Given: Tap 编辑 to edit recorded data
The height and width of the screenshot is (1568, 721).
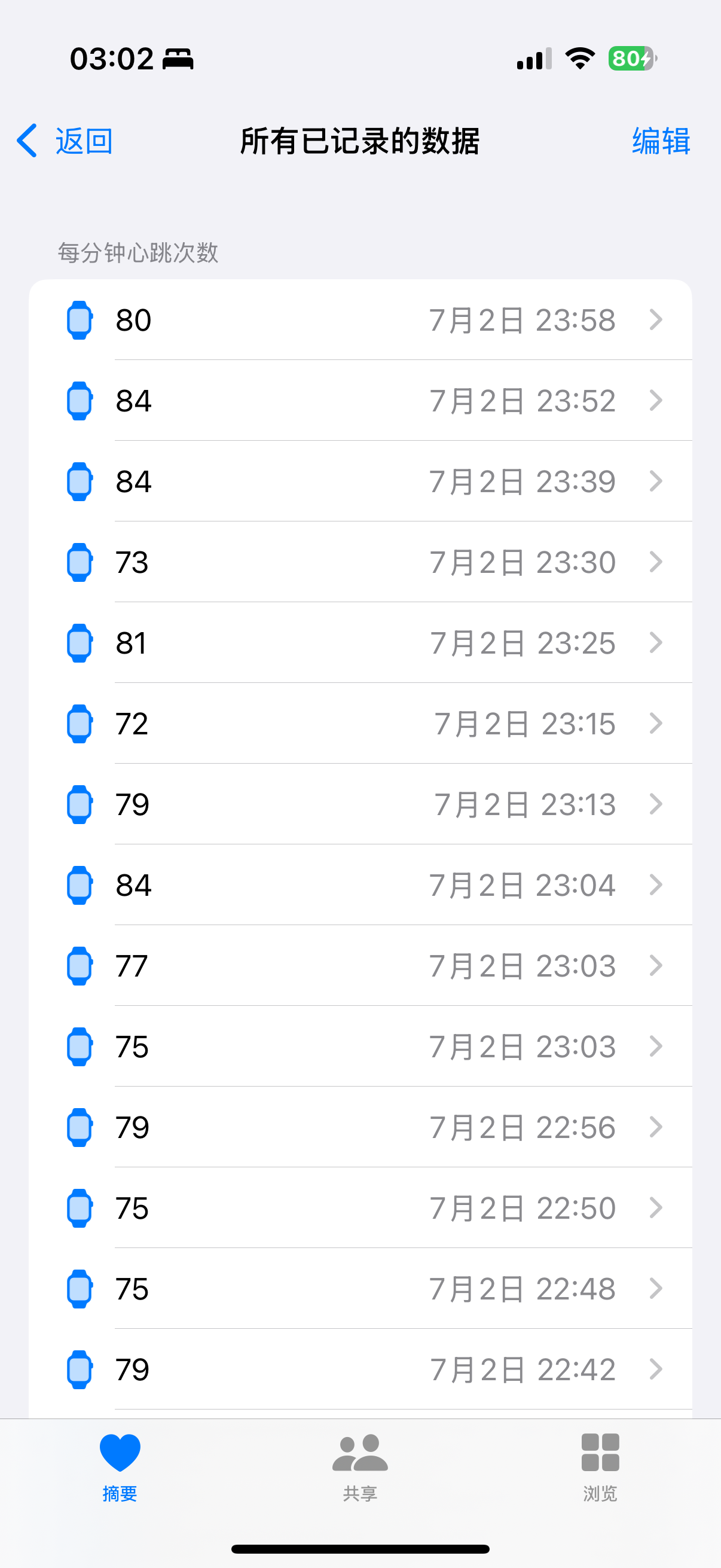Looking at the screenshot, I should (x=660, y=141).
